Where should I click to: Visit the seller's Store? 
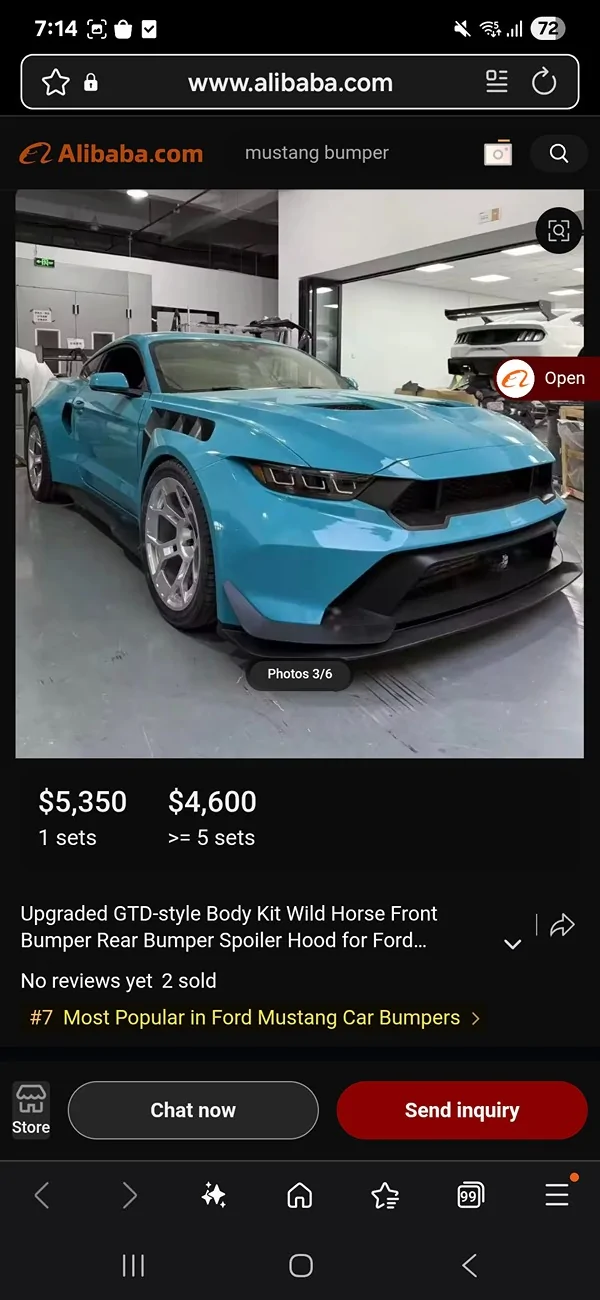[x=31, y=1109]
